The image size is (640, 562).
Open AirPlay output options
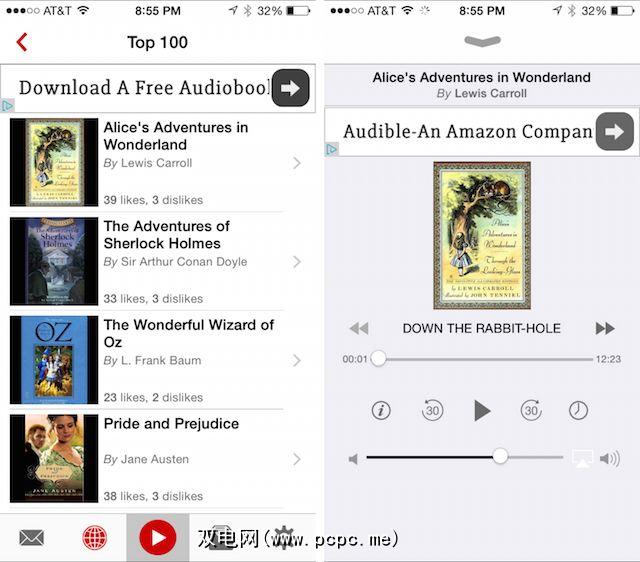pyautogui.click(x=582, y=458)
